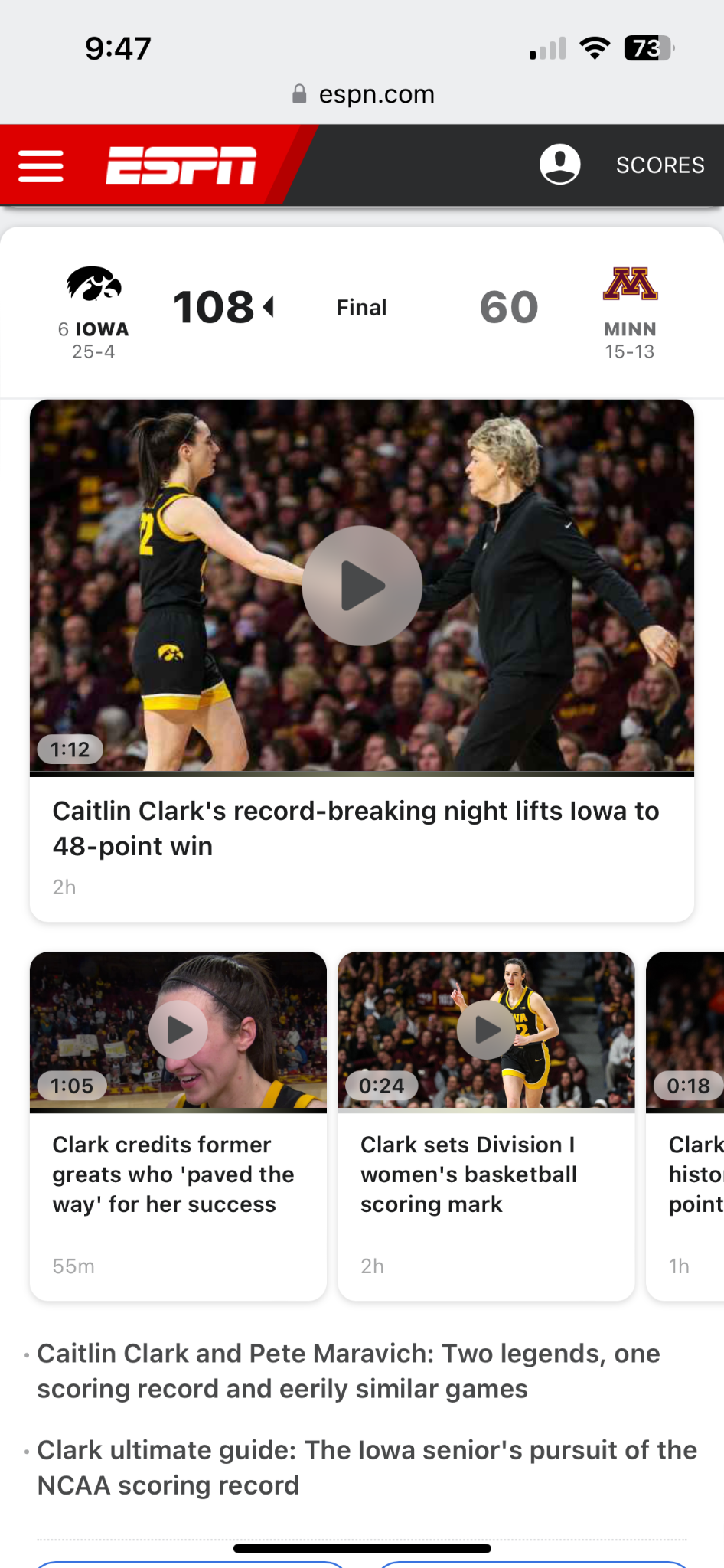This screenshot has width=724, height=1568.
Task: Open the SCORES page
Action: [x=660, y=165]
